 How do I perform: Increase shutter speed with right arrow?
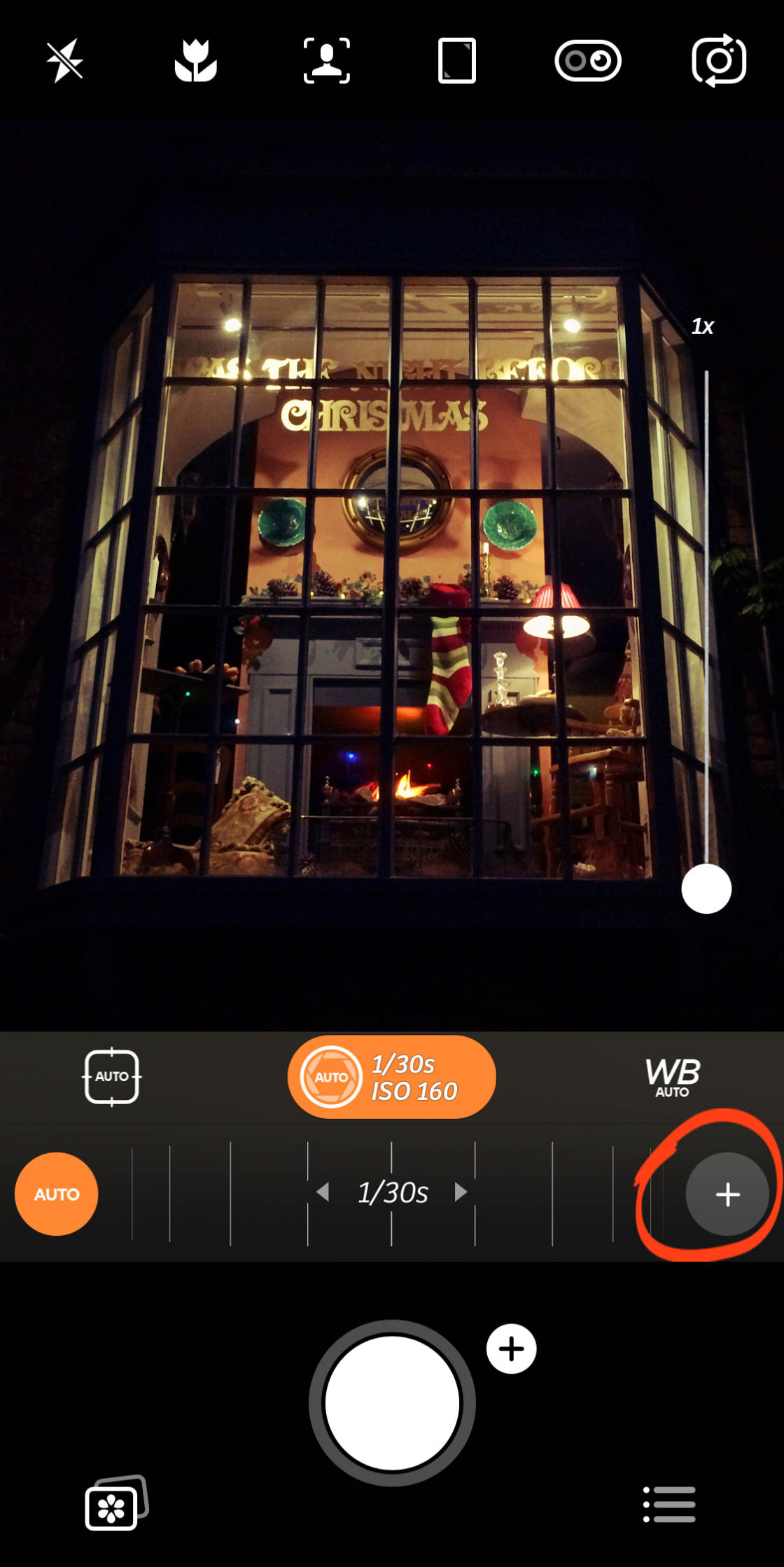click(x=461, y=1192)
